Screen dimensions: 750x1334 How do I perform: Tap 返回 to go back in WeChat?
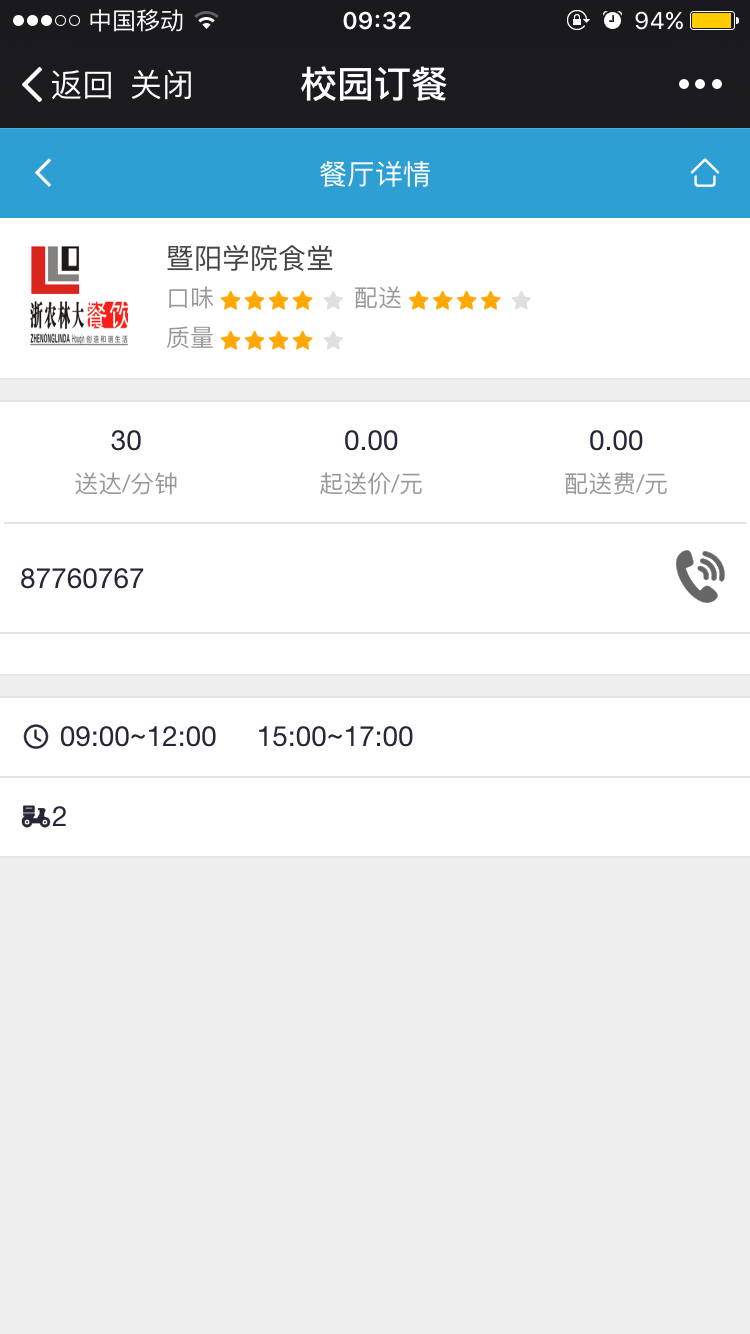66,85
